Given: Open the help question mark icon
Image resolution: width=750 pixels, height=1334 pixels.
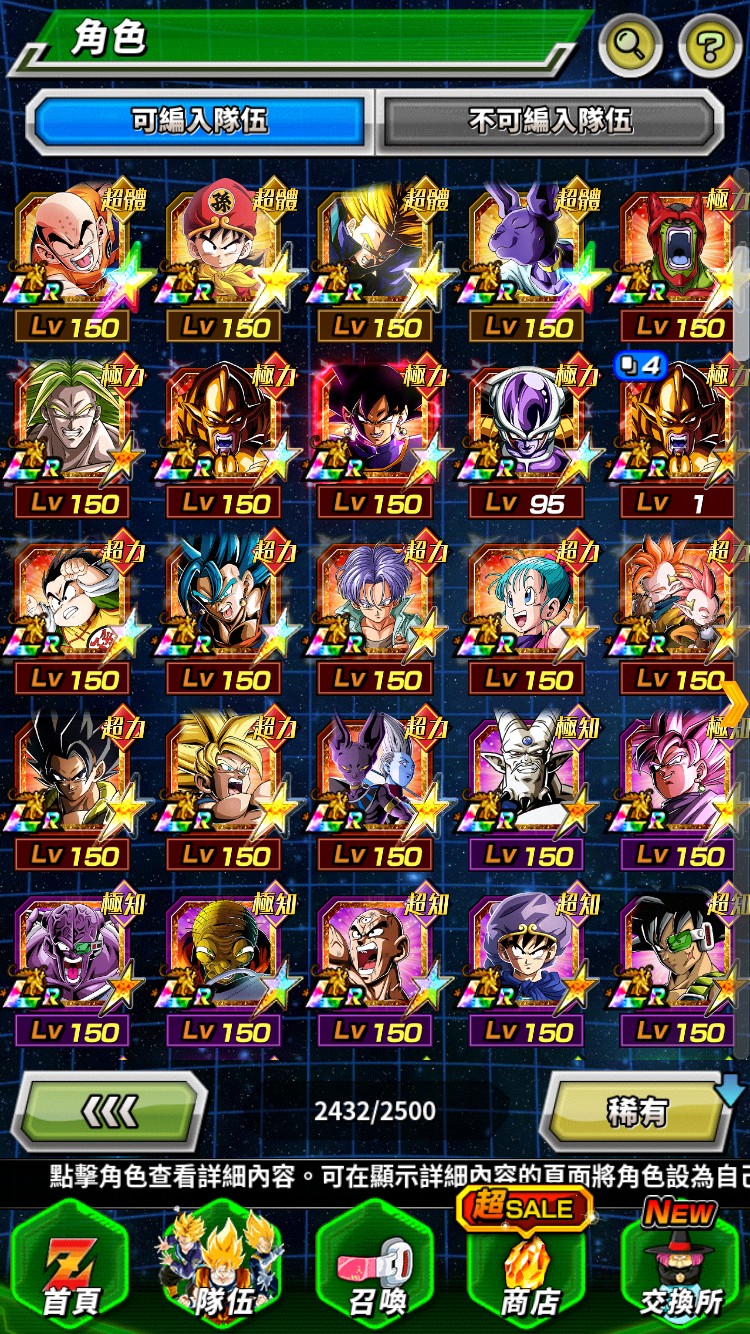Looking at the screenshot, I should pos(709,45).
